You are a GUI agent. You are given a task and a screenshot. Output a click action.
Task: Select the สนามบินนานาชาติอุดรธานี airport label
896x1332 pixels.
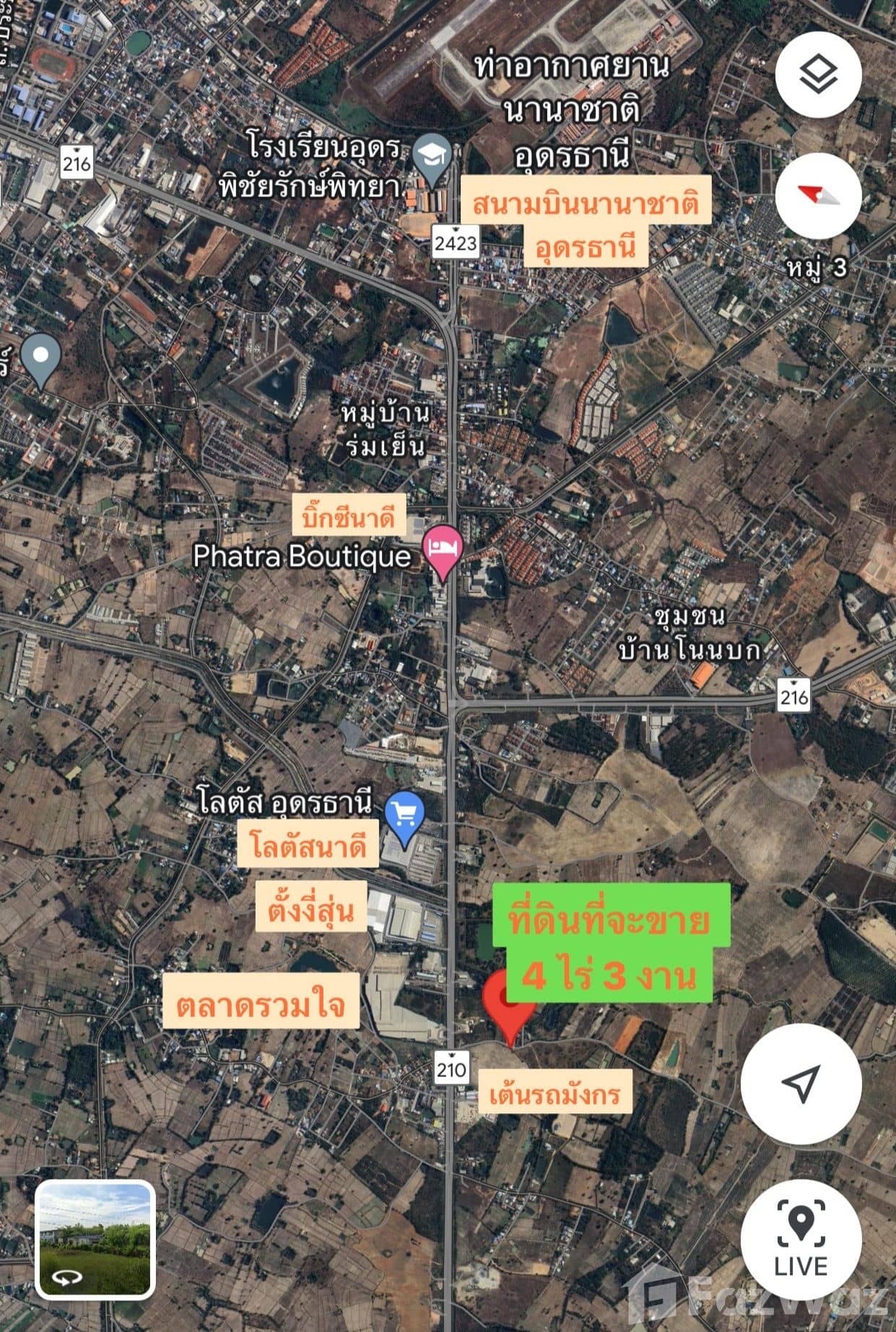coord(588,222)
